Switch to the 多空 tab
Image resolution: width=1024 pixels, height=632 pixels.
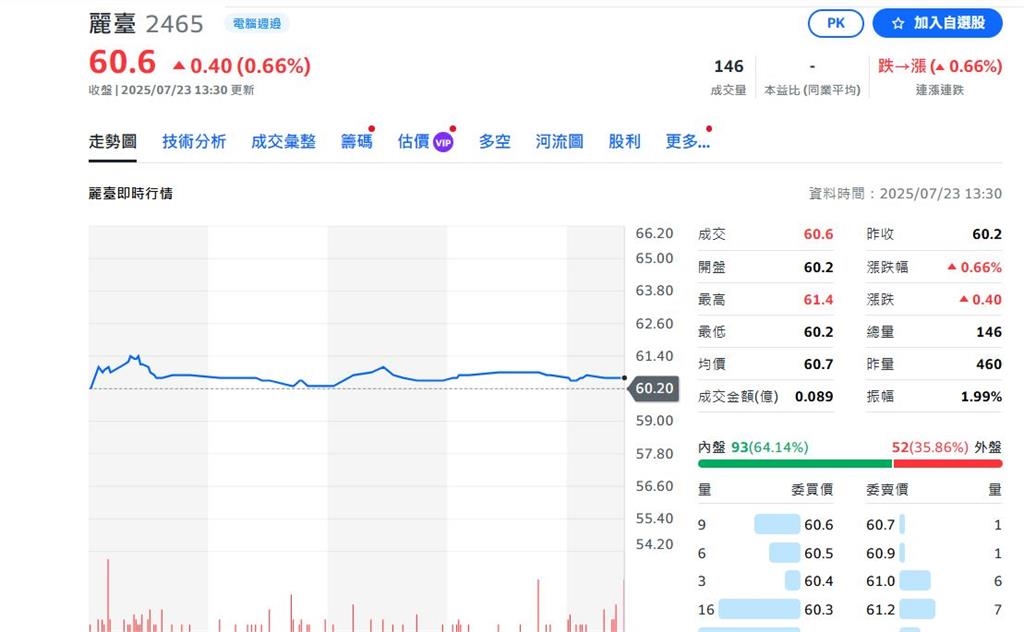coord(494,142)
